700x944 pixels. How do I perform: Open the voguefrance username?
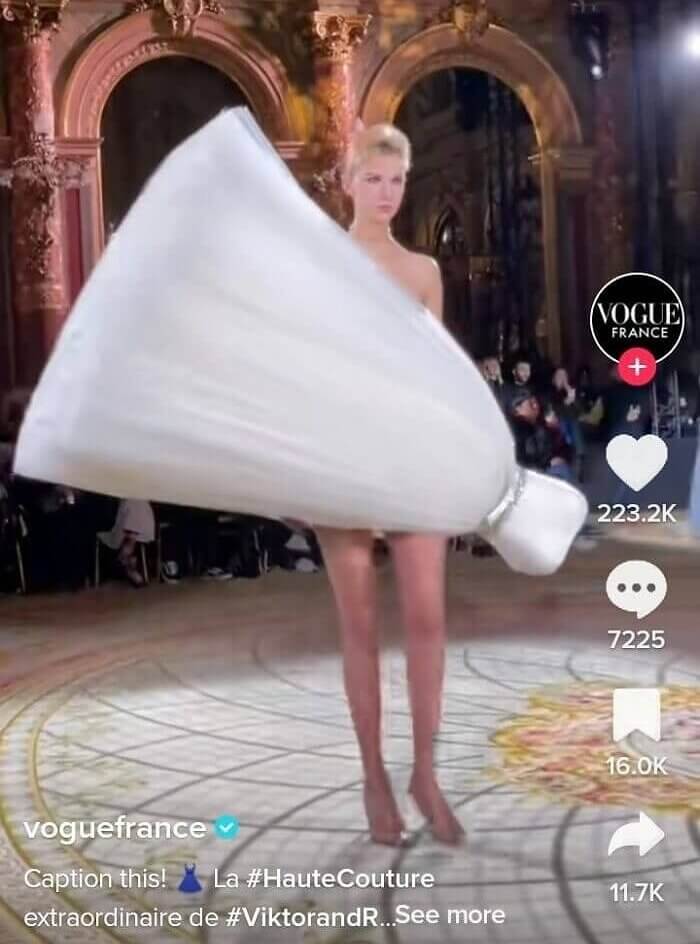[115, 828]
